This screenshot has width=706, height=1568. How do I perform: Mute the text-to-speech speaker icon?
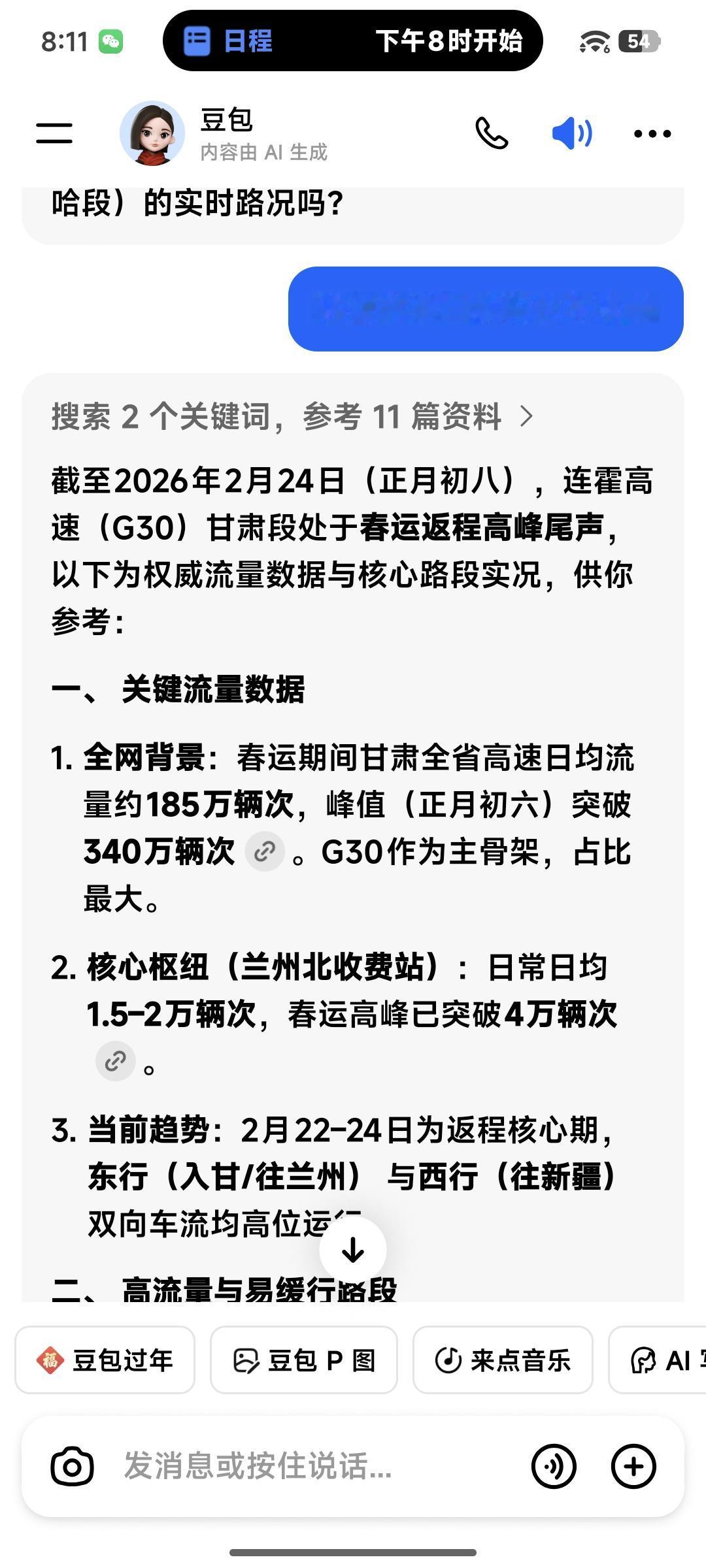pyautogui.click(x=571, y=133)
